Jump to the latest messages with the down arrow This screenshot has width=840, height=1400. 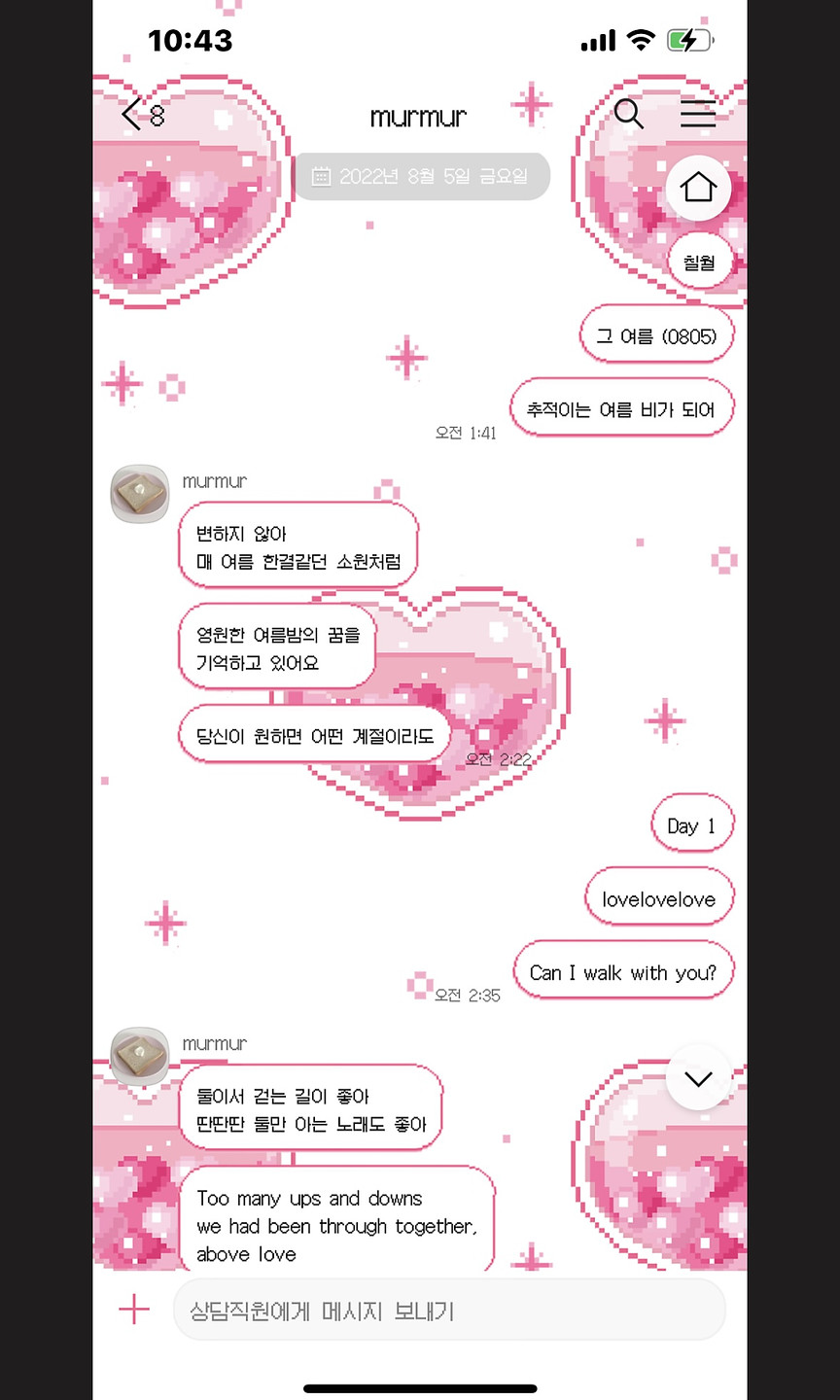(698, 1078)
